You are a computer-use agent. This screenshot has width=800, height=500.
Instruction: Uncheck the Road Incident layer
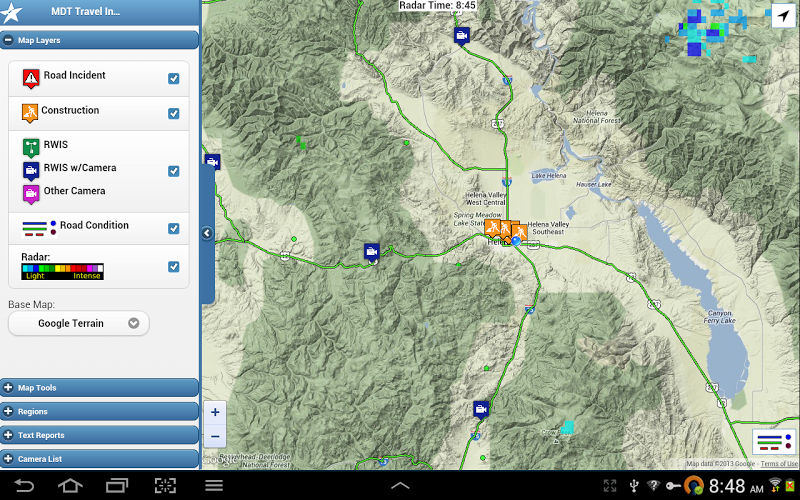coord(174,79)
